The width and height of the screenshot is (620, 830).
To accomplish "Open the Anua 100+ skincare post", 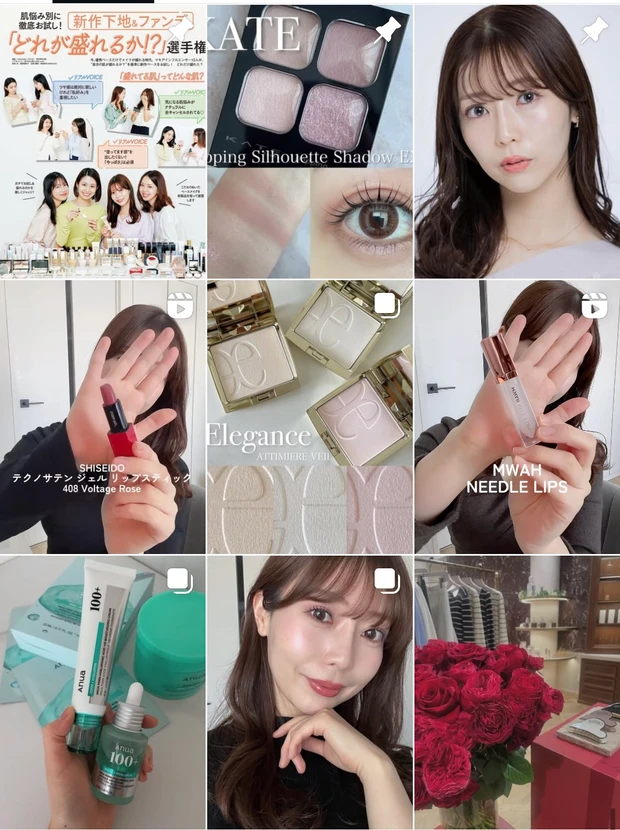I will click(103, 693).
